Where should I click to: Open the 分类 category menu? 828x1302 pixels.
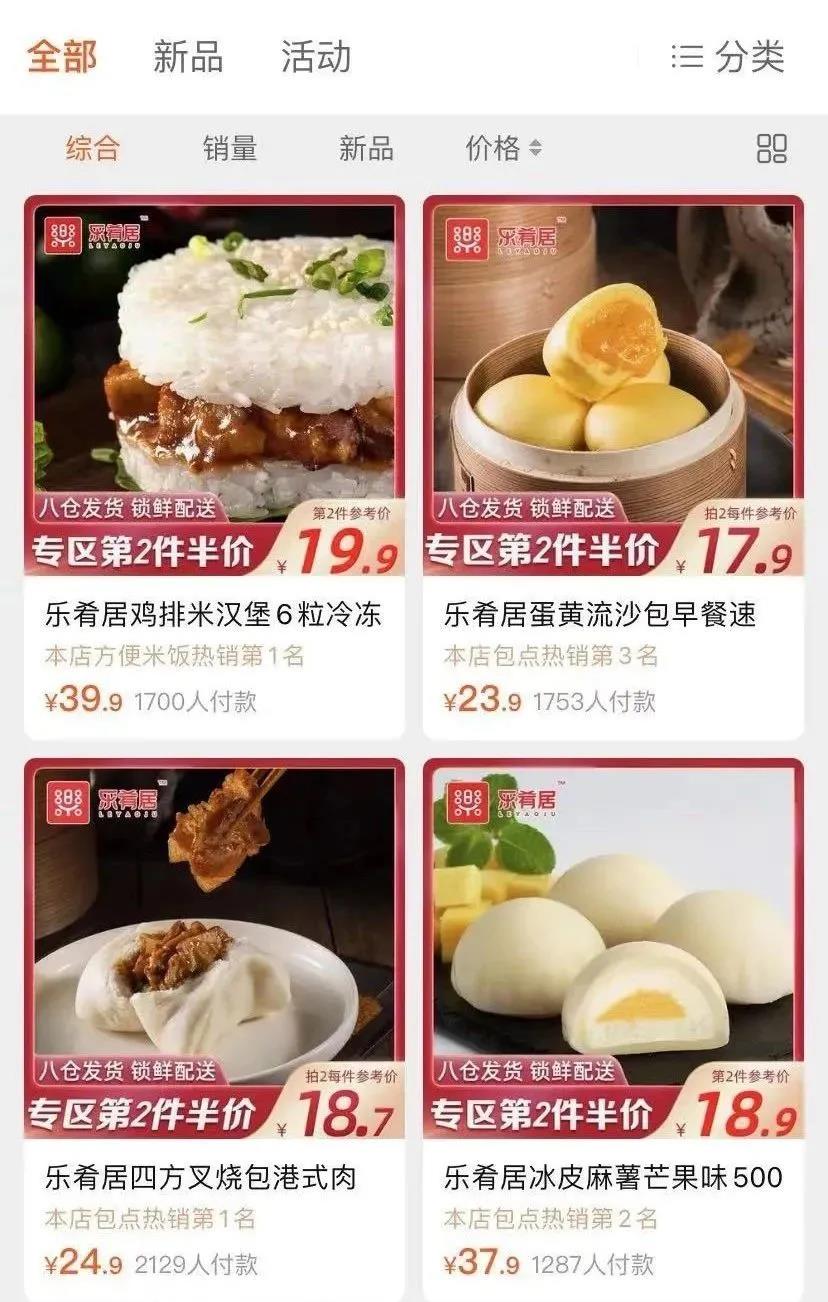(x=728, y=57)
